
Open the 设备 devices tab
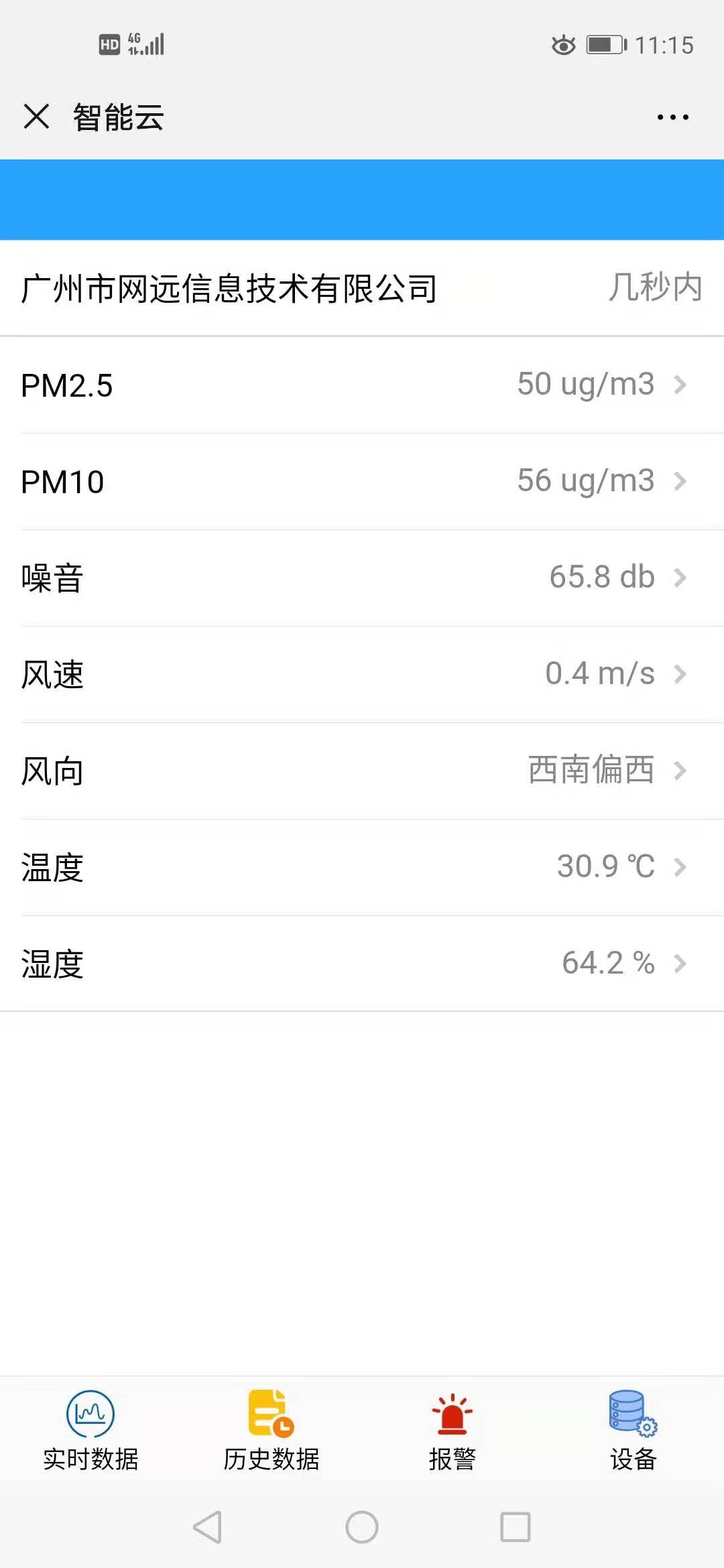(633, 1431)
